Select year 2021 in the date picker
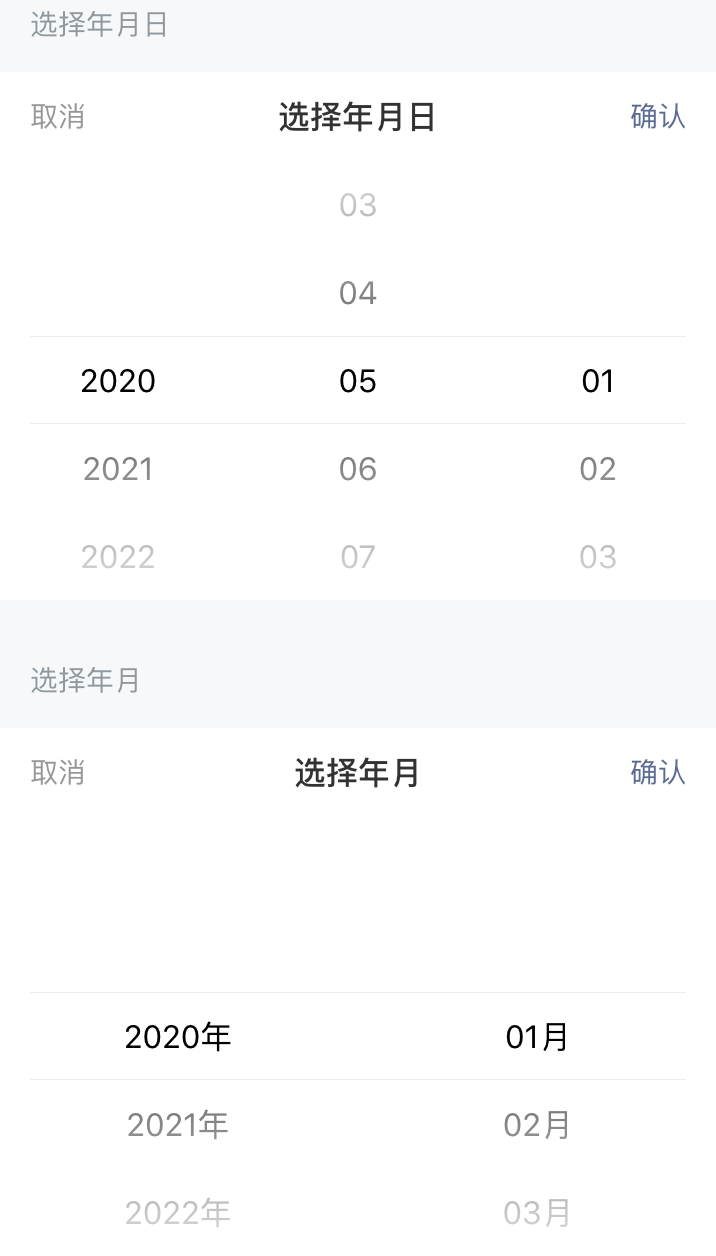716x1256 pixels. tap(118, 469)
